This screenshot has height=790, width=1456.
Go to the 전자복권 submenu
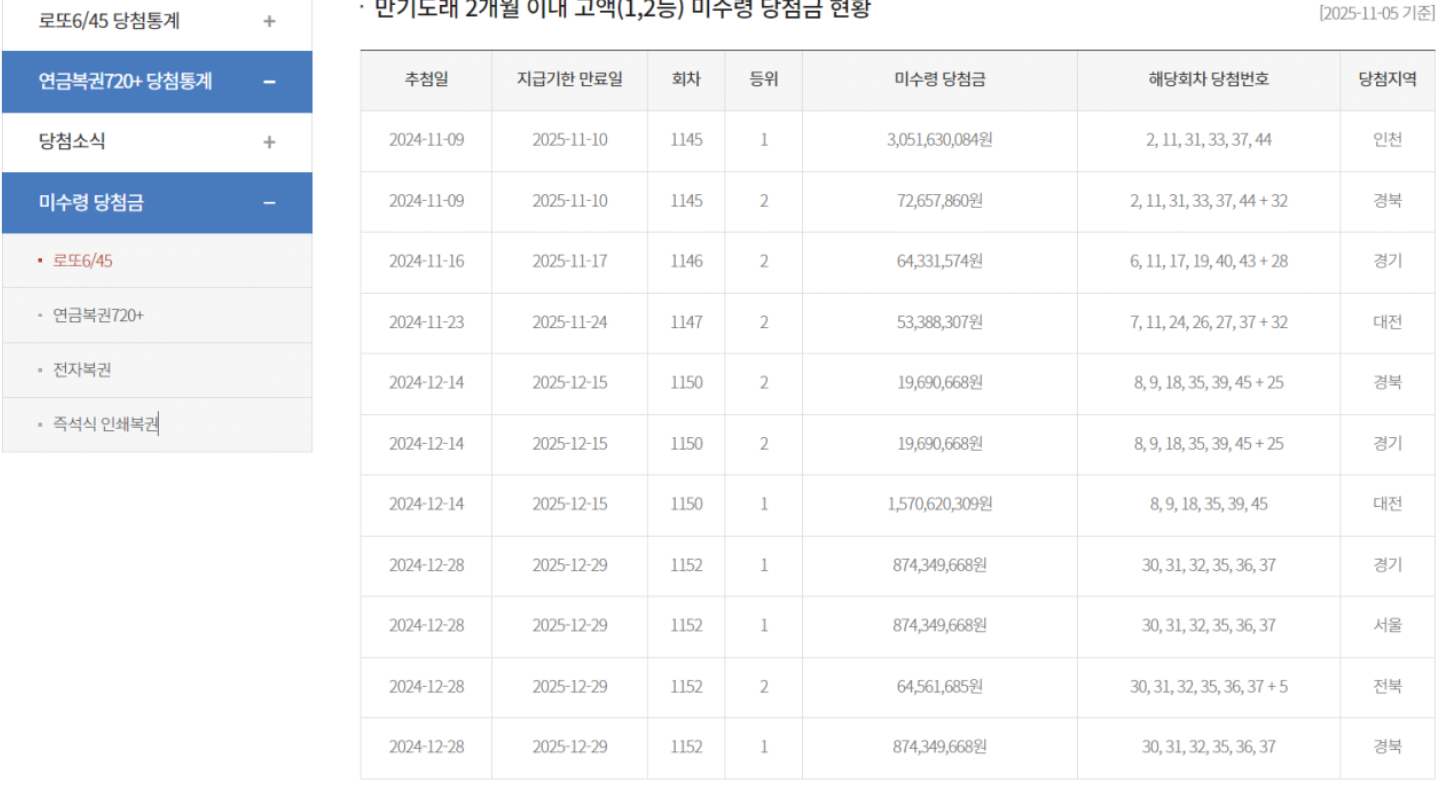[x=82, y=370]
